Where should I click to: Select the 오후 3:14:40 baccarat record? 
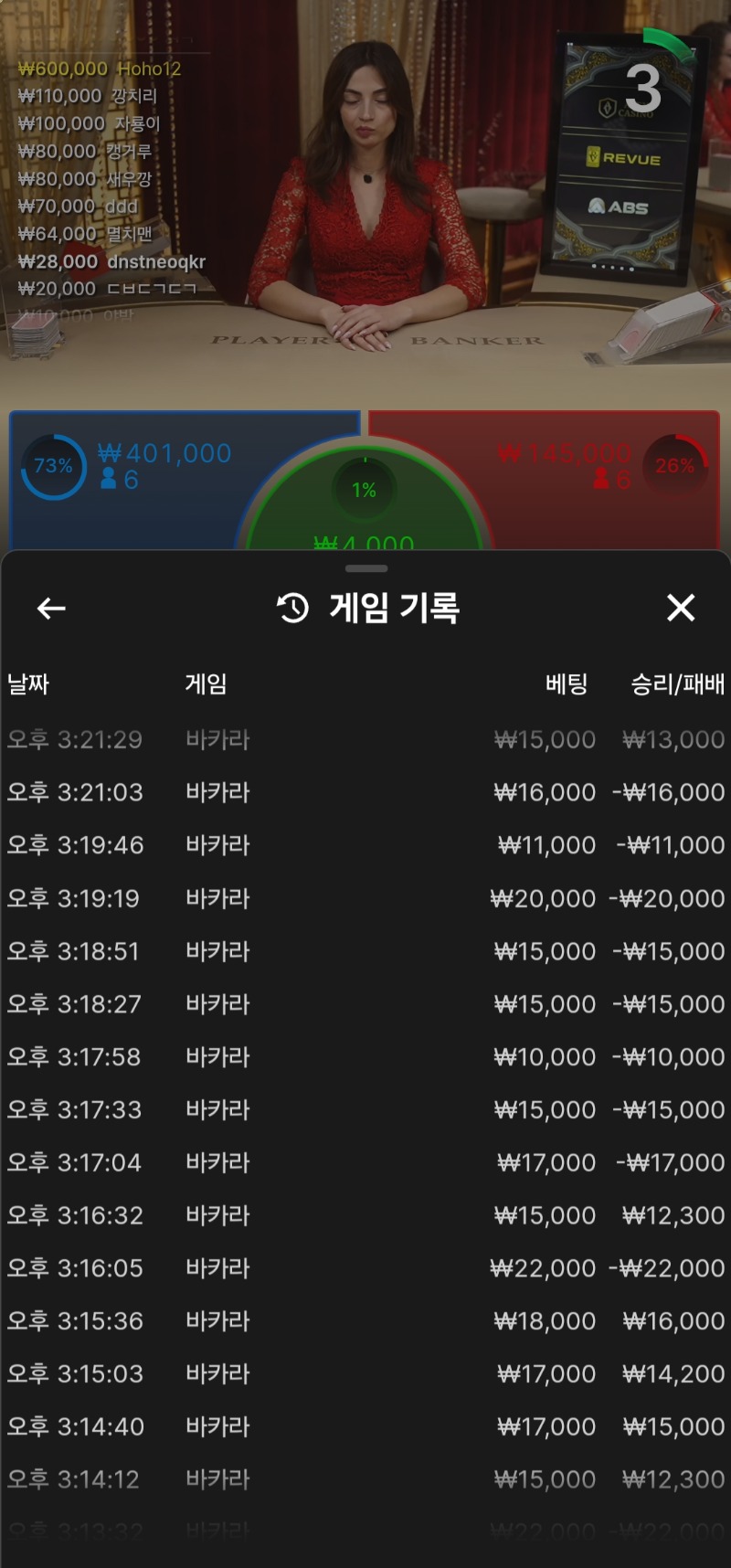coord(365,1426)
